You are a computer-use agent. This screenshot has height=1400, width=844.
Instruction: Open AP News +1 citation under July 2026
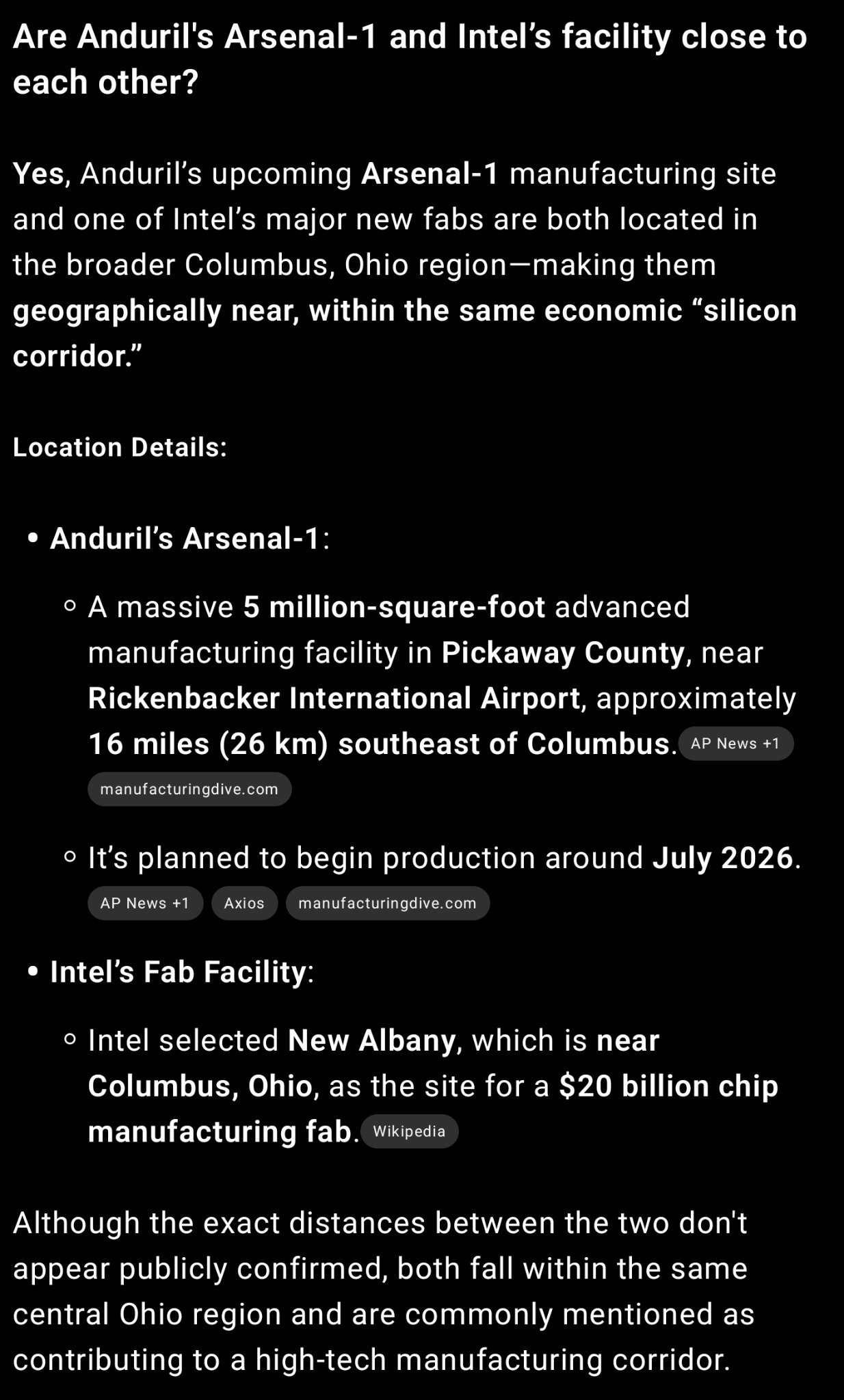pos(145,903)
